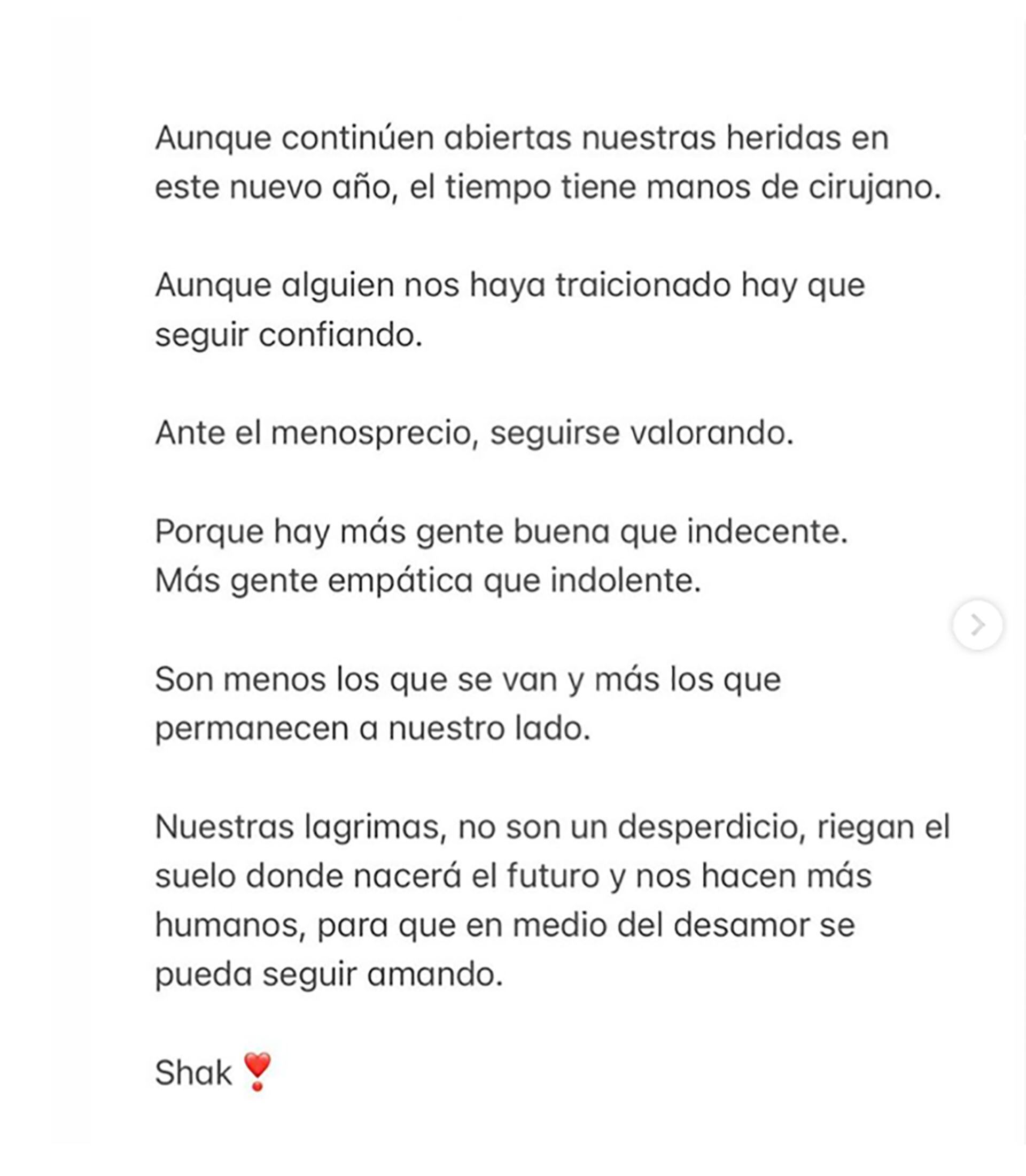Screen dimensions: 1026x1176
Task: Go to the next carousel slide
Action: tap(977, 625)
